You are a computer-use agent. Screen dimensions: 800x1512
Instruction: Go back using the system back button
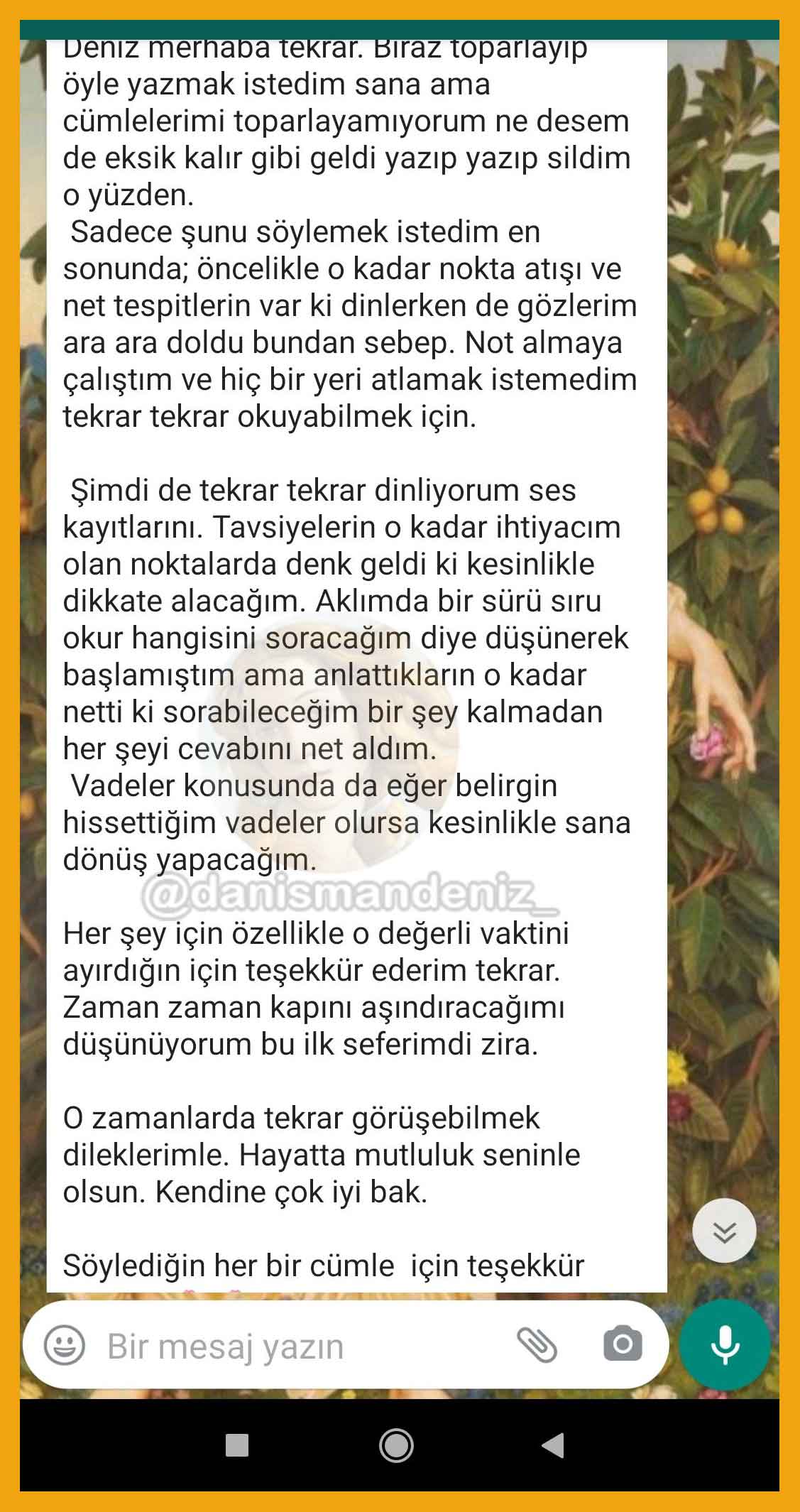point(553,1445)
